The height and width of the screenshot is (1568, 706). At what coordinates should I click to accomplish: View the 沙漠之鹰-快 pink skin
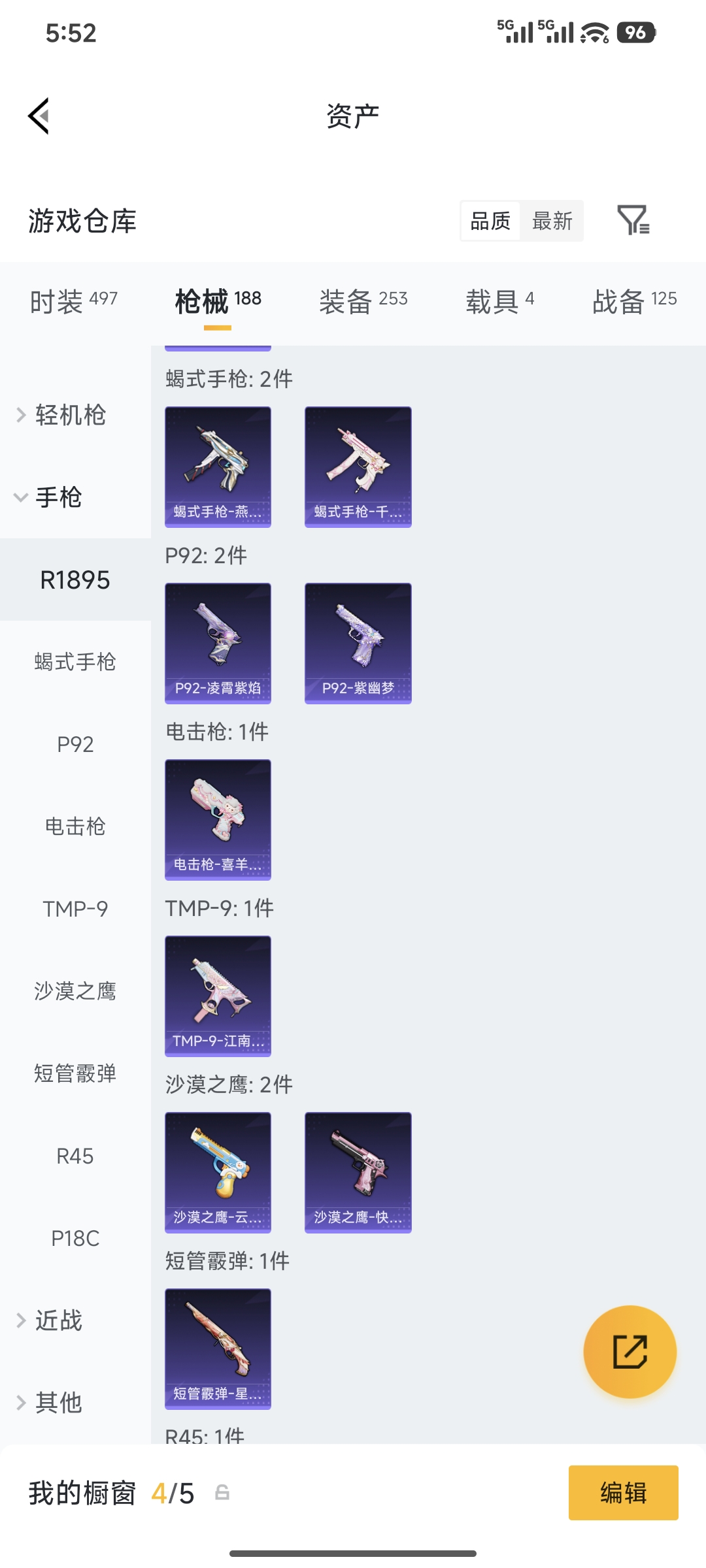[358, 1173]
